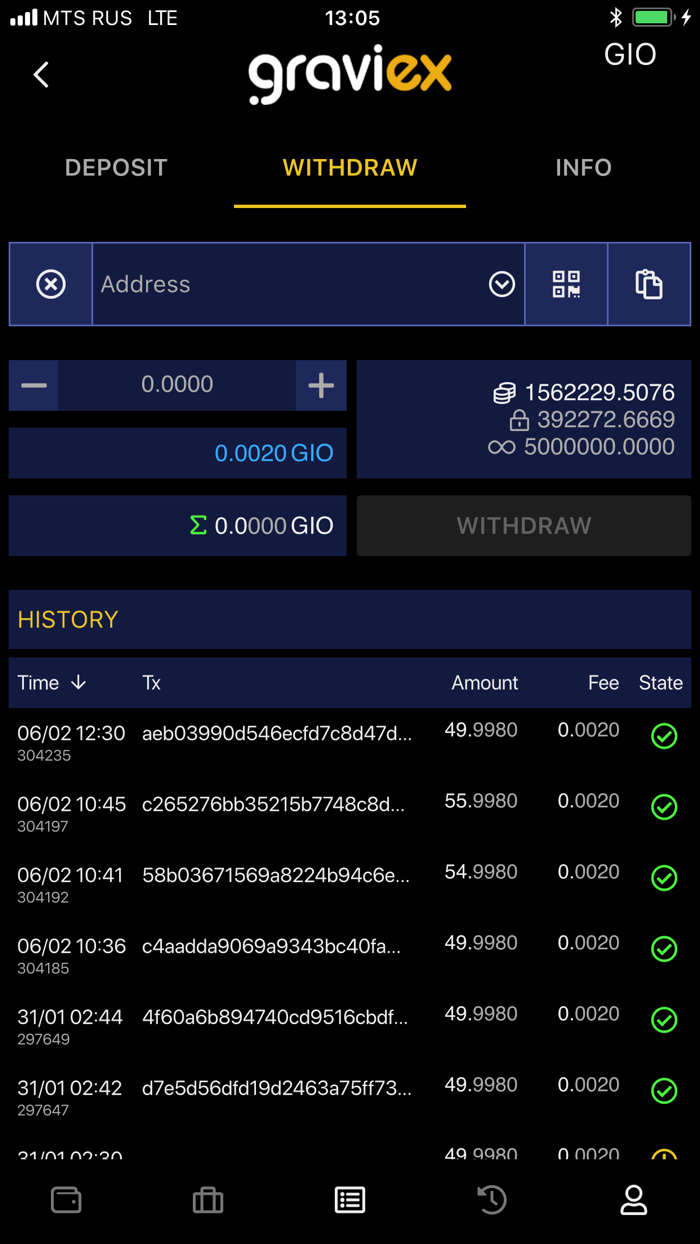The width and height of the screenshot is (700, 1244).
Task: Open the profile icon in bottom bar
Action: [x=634, y=1200]
